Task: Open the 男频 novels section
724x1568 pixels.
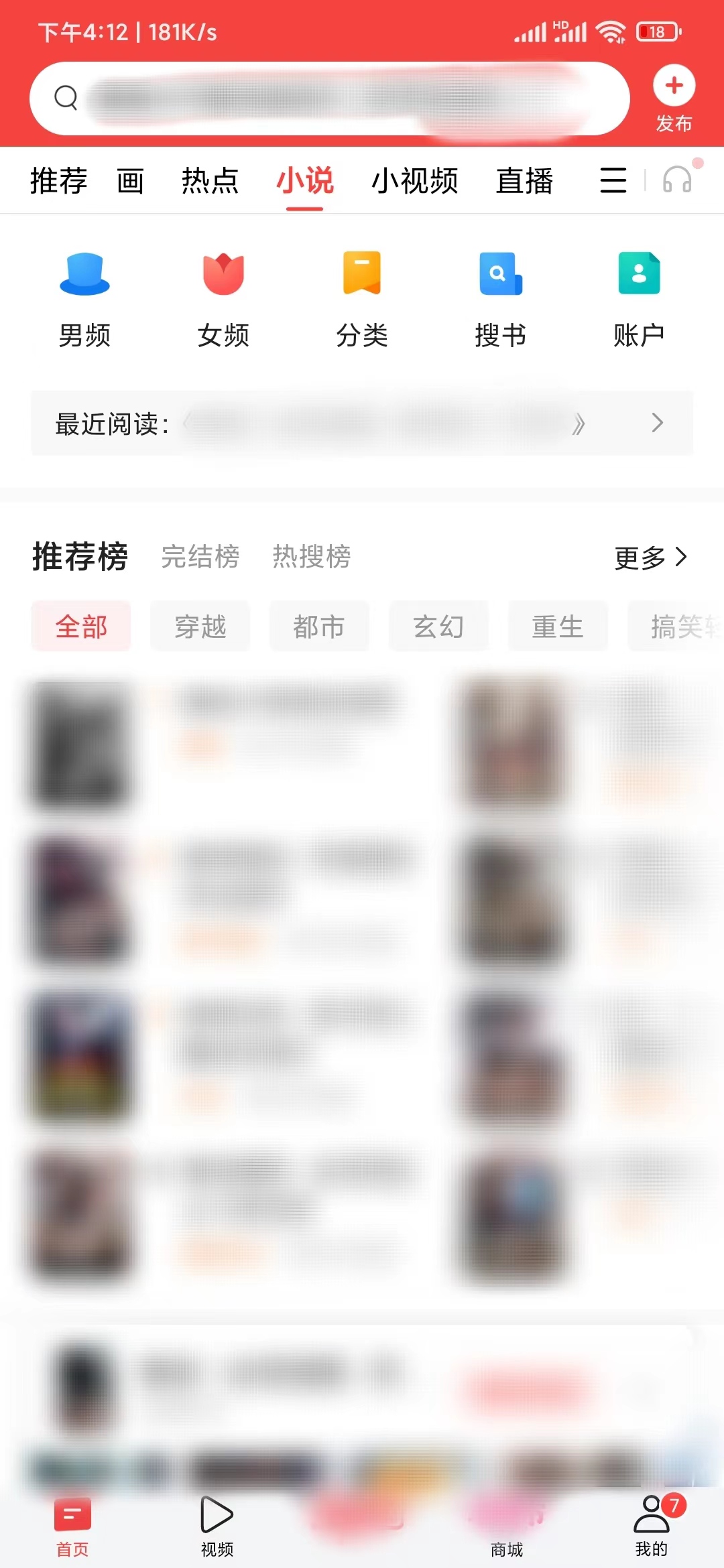Action: pos(84,299)
